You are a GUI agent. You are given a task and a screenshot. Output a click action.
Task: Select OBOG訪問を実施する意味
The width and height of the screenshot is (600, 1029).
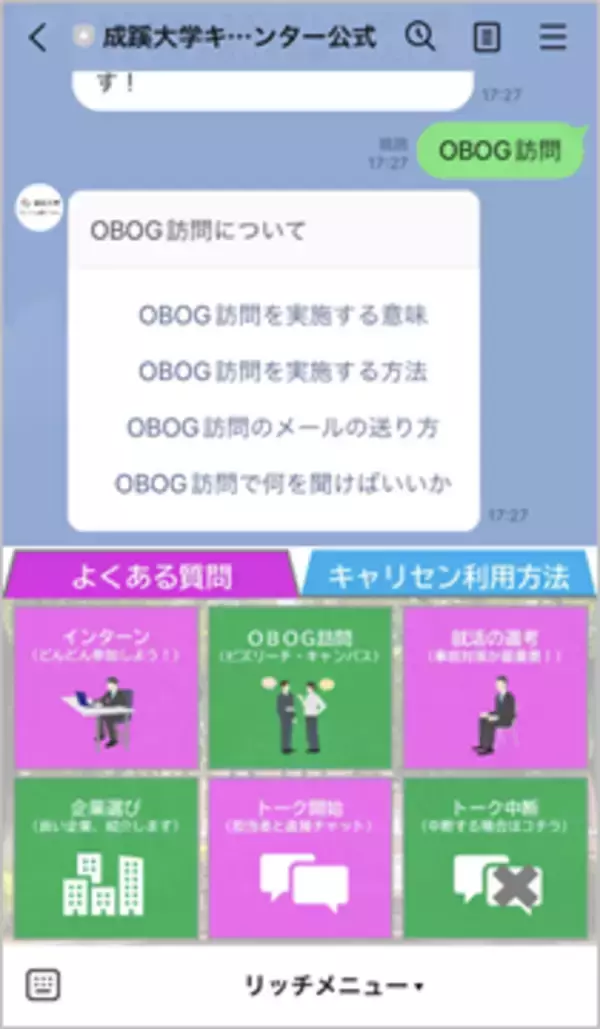[x=283, y=316]
